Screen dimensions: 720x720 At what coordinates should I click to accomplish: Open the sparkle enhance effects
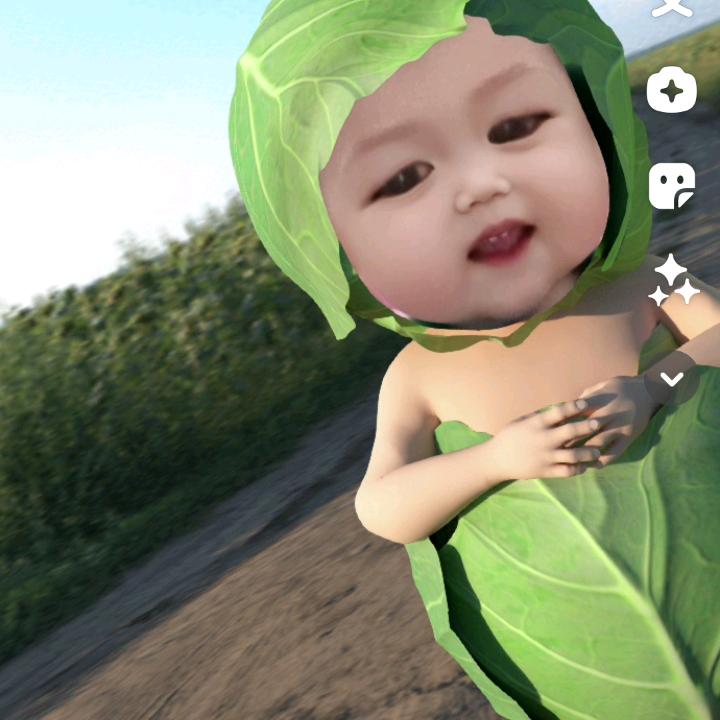click(x=673, y=280)
